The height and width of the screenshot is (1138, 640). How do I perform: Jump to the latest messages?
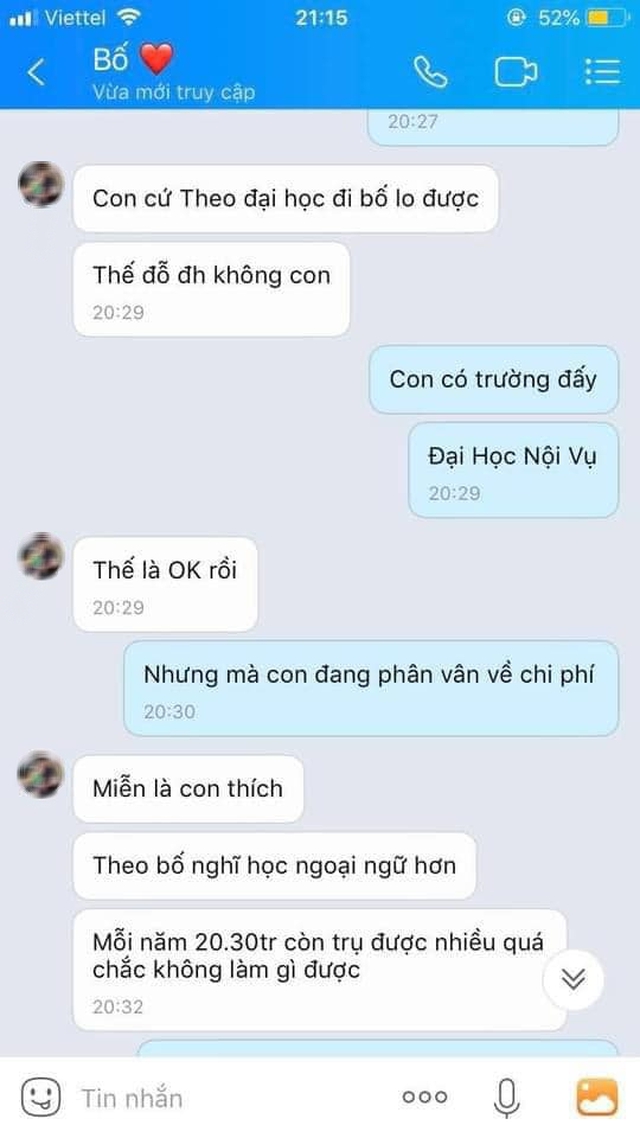(573, 979)
